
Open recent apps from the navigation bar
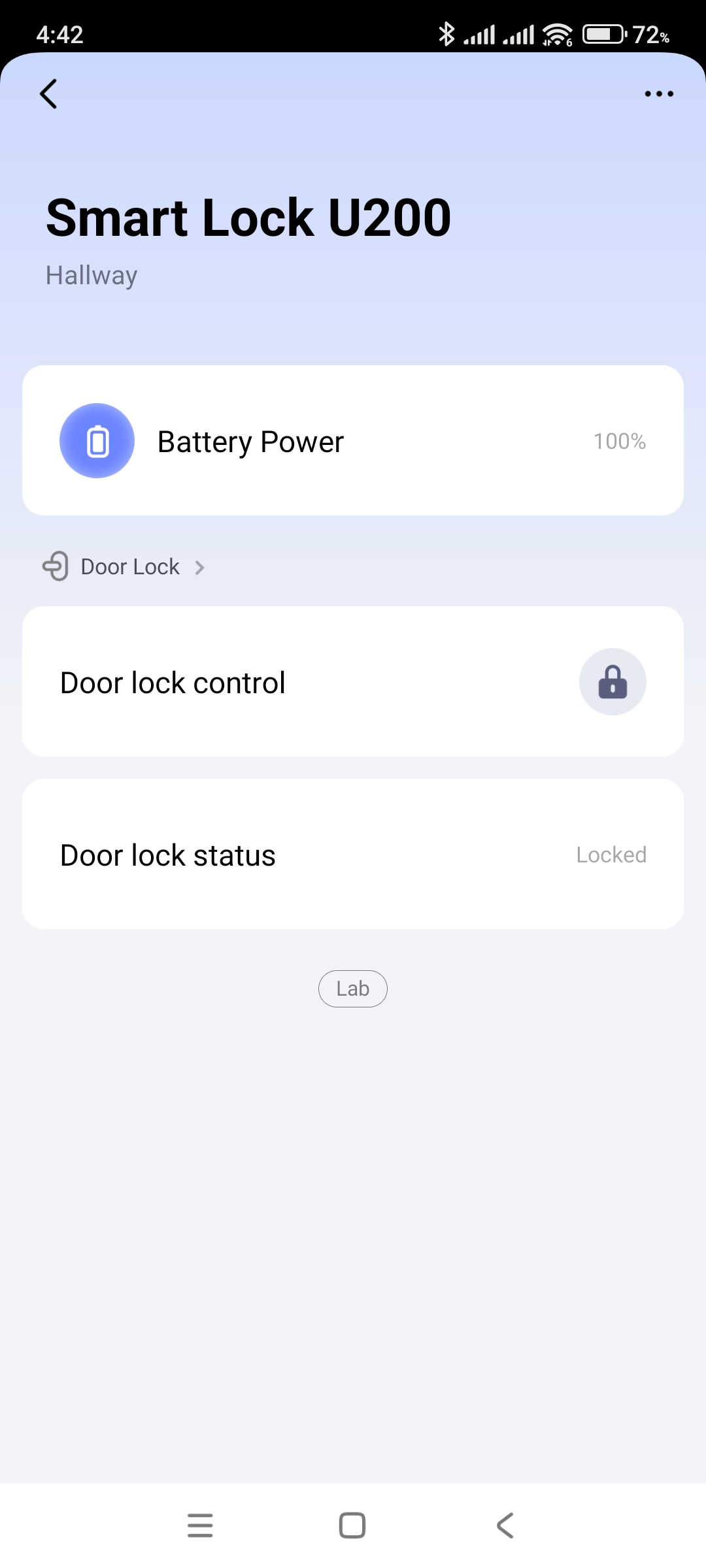pos(200,1526)
